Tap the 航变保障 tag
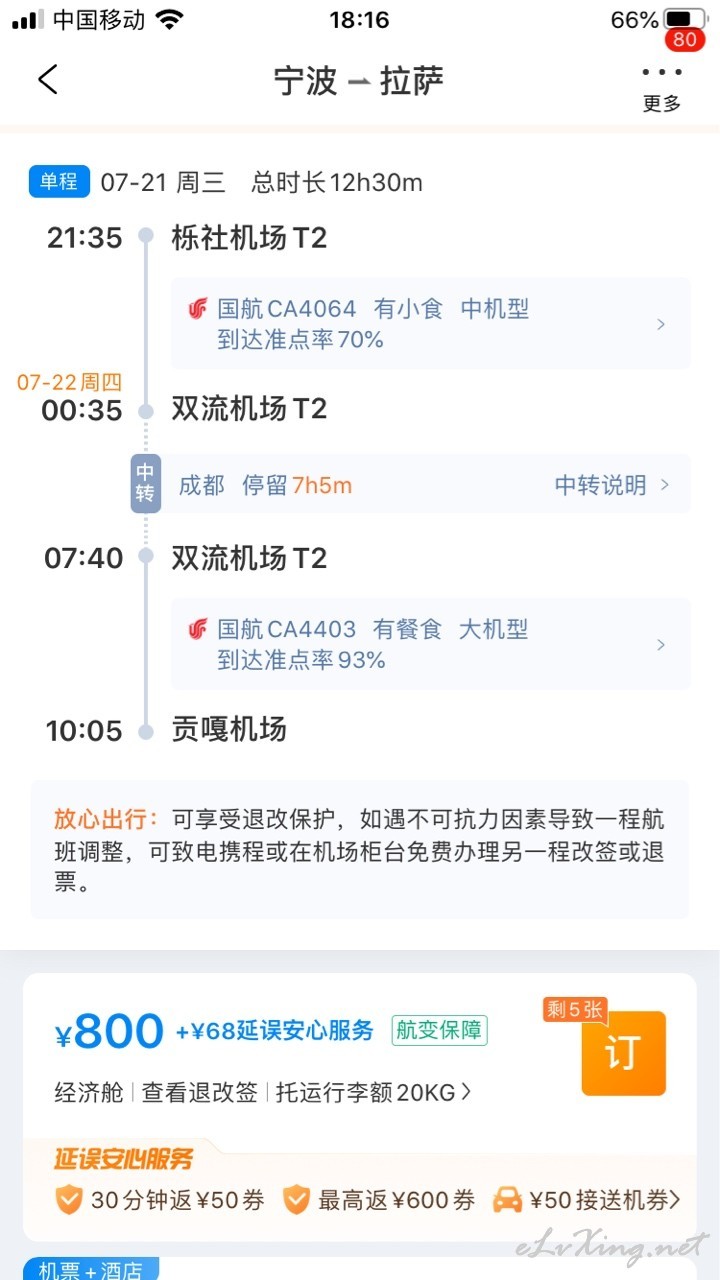The image size is (720, 1280). pyautogui.click(x=440, y=1030)
